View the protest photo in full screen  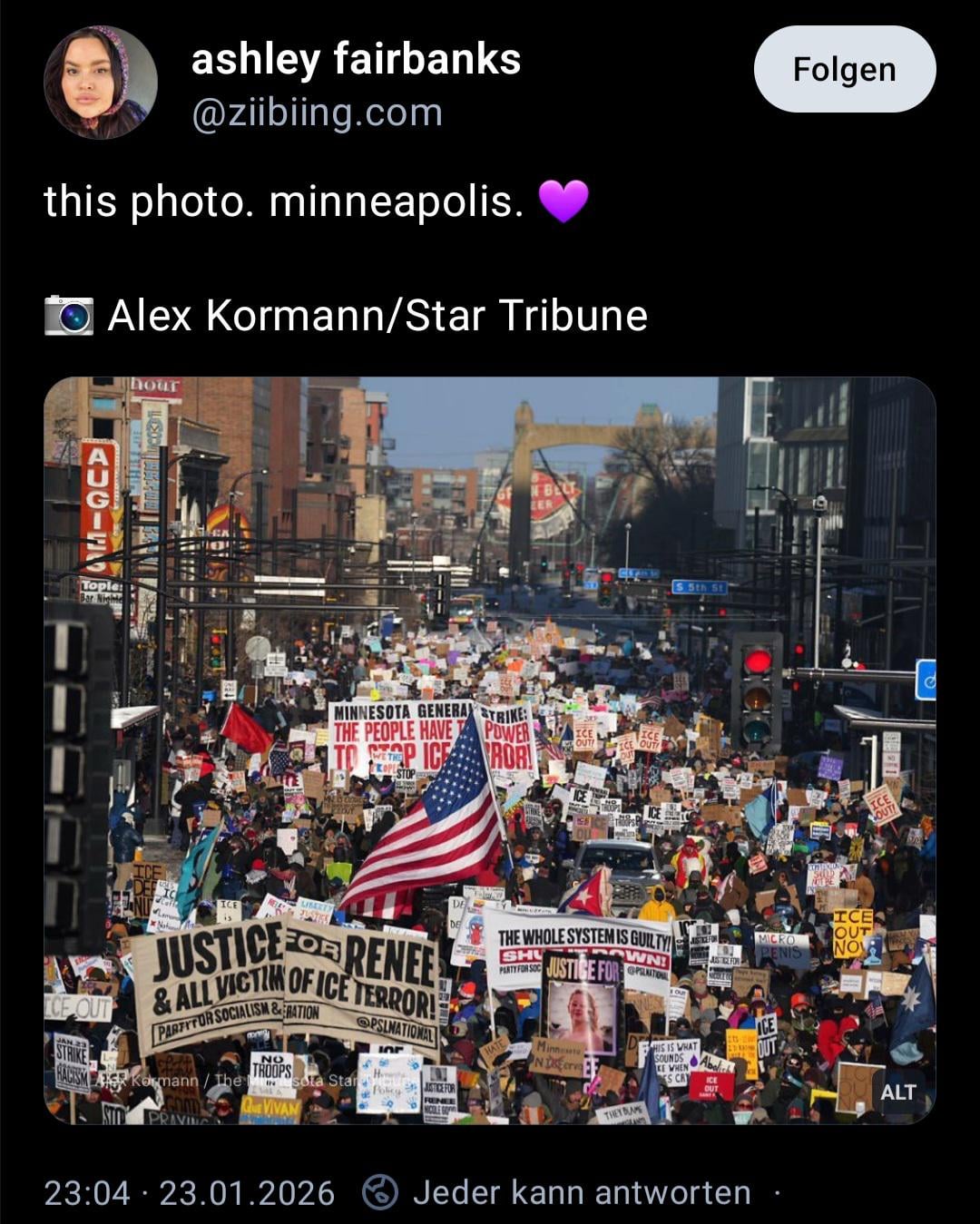click(489, 749)
